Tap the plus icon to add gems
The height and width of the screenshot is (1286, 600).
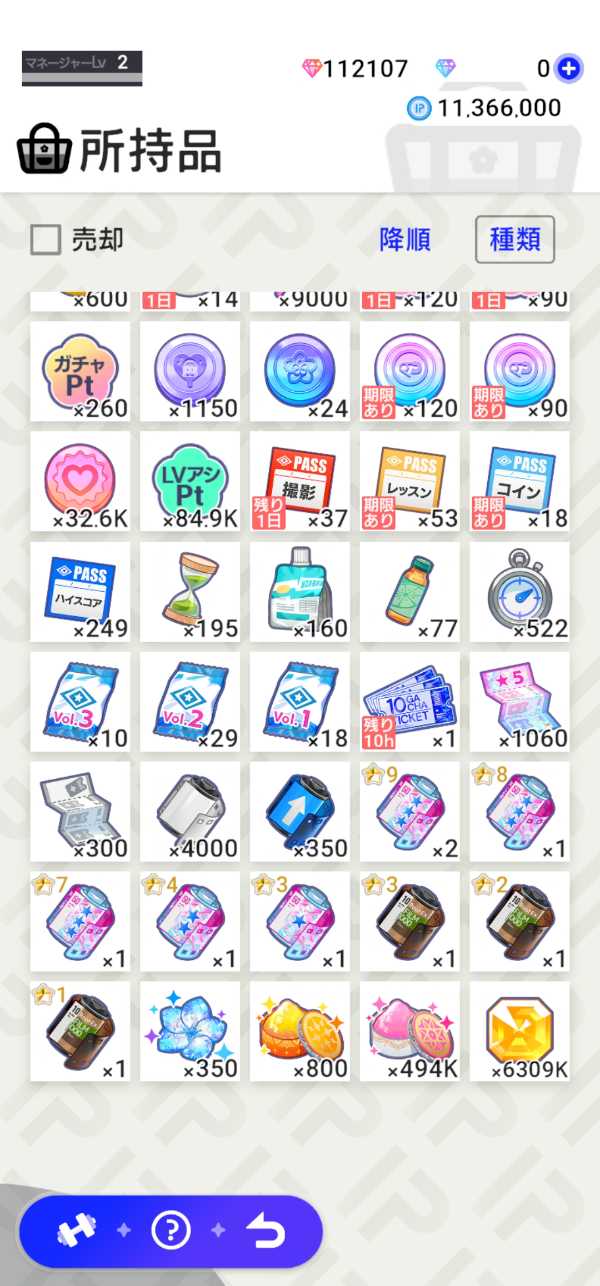tap(569, 69)
